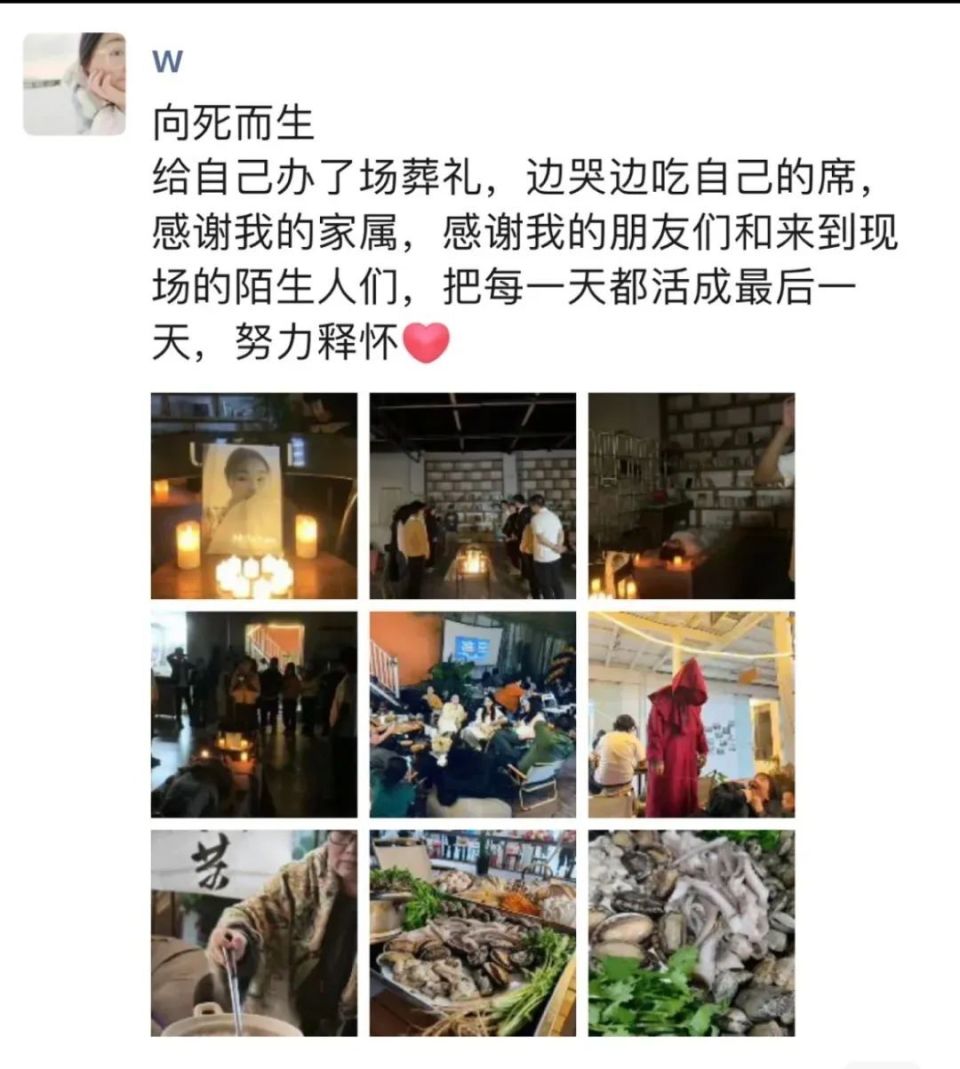This screenshot has width=960, height=1069.
Task: View the photo of crowd around candles
Action: (253, 714)
